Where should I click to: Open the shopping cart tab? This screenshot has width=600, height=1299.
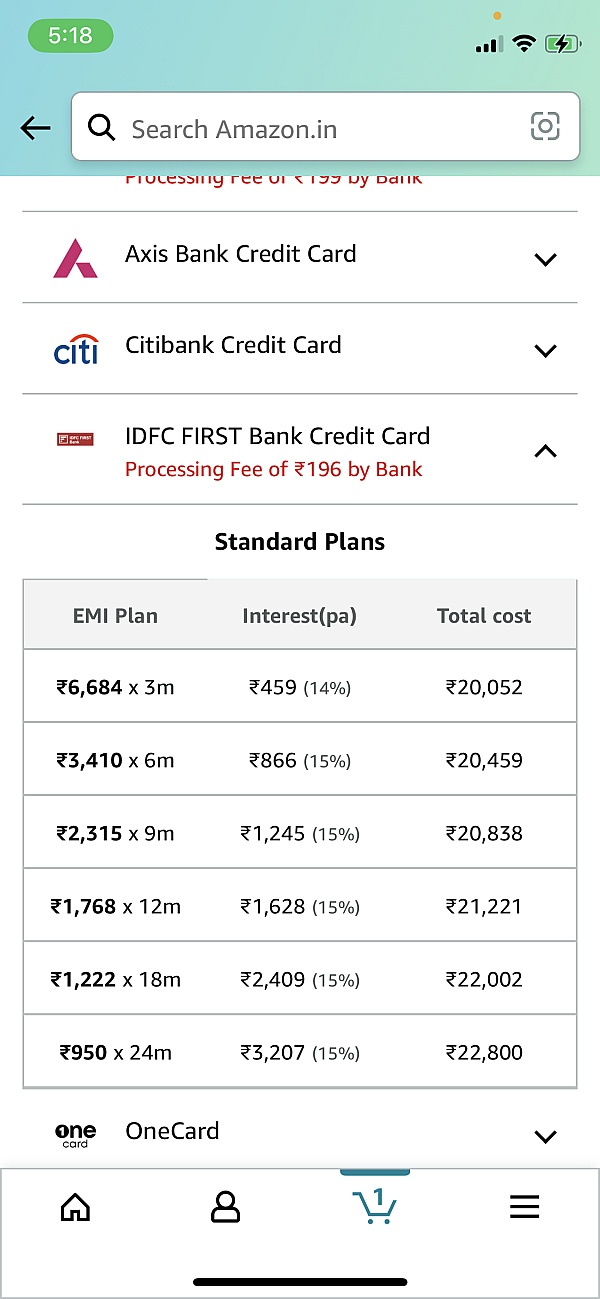point(375,1205)
